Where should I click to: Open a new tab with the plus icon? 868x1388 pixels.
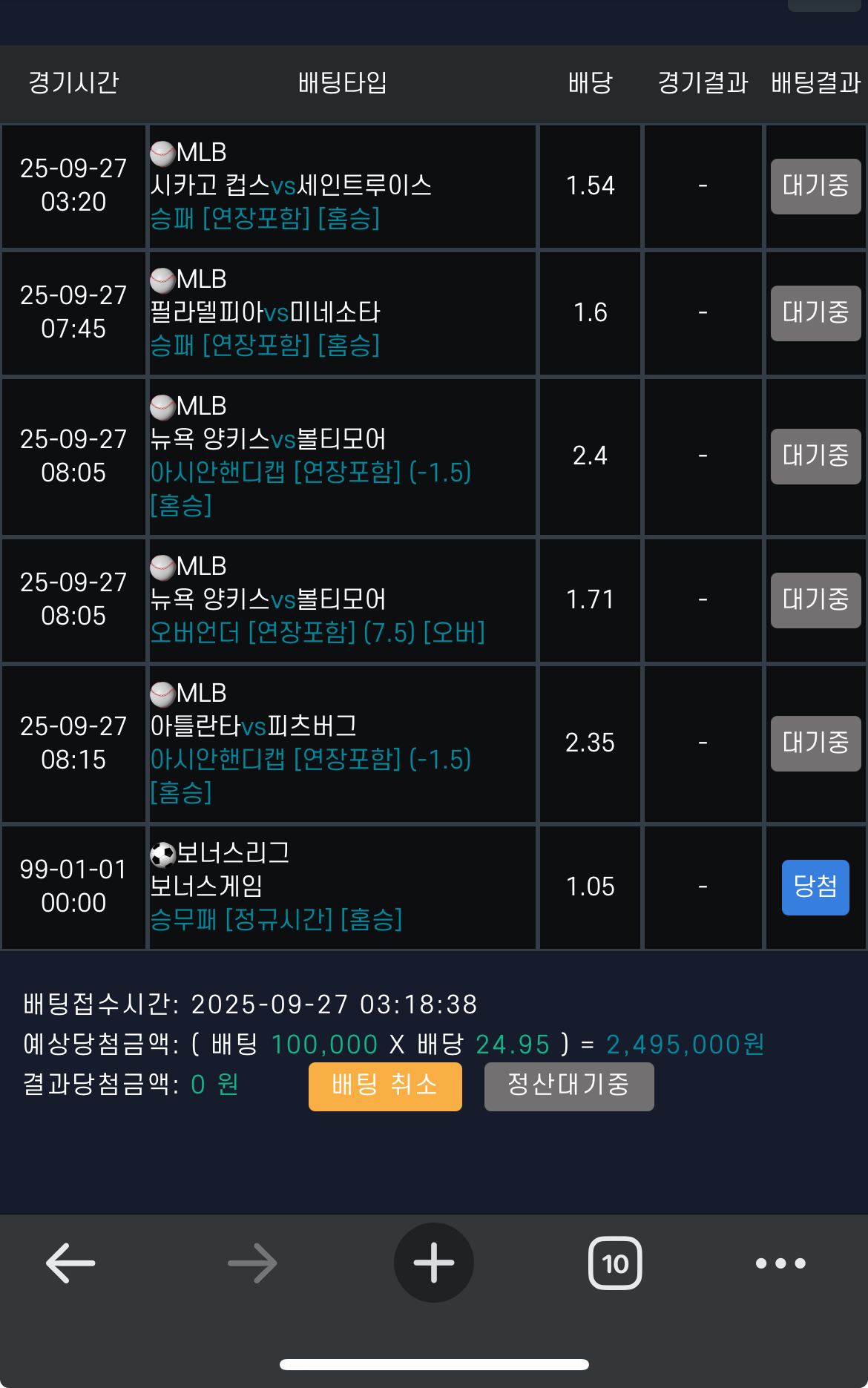(x=434, y=1263)
